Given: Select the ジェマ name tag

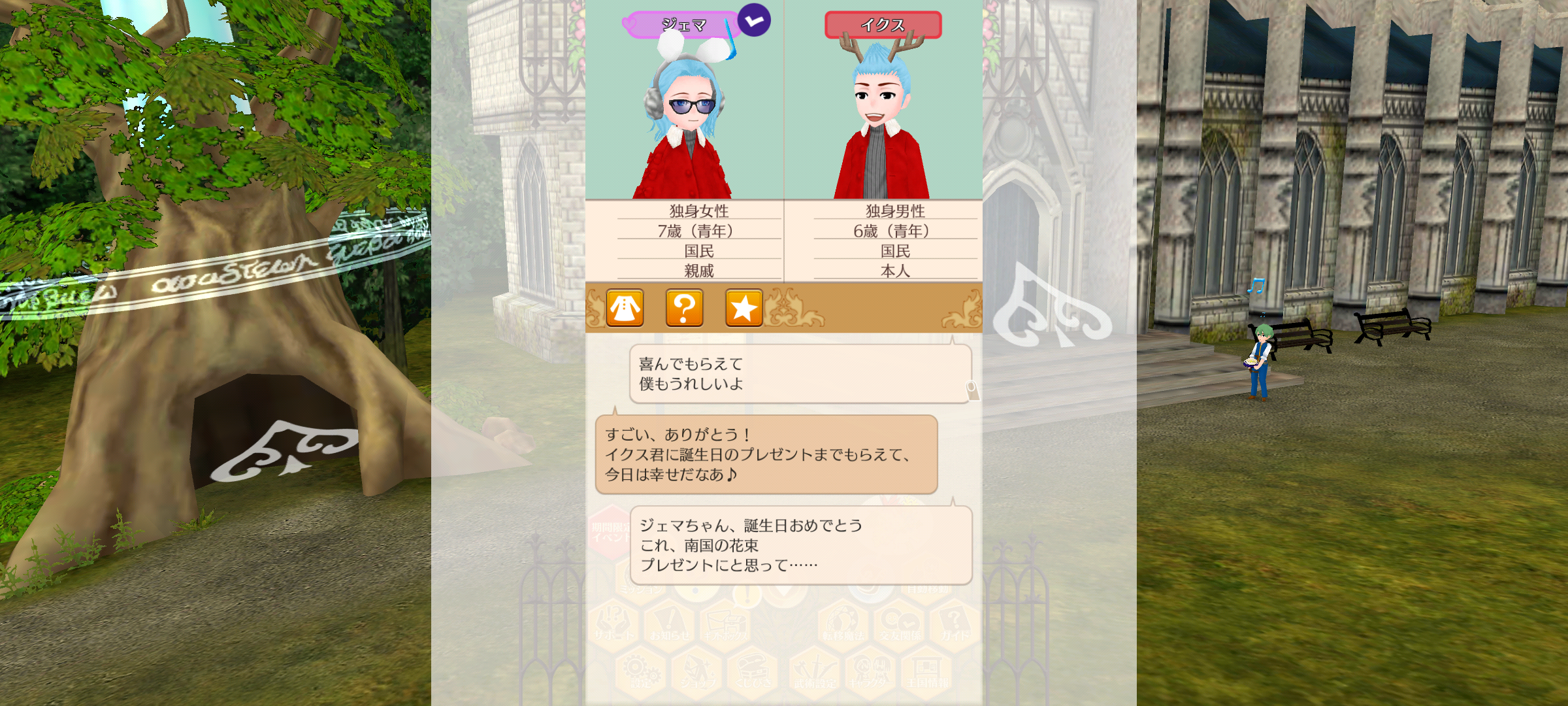Looking at the screenshot, I should (x=683, y=25).
